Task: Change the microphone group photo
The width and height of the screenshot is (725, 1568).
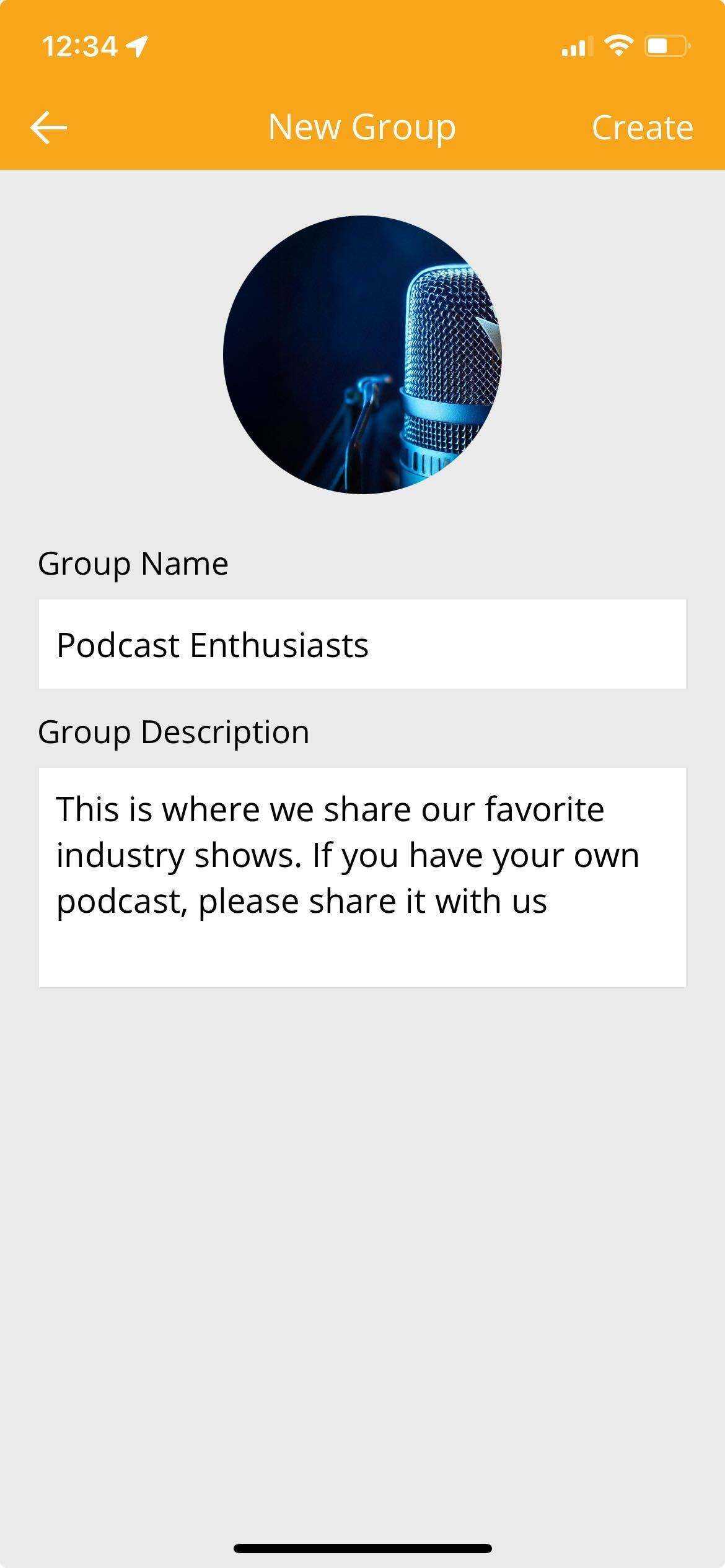Action: [362, 355]
